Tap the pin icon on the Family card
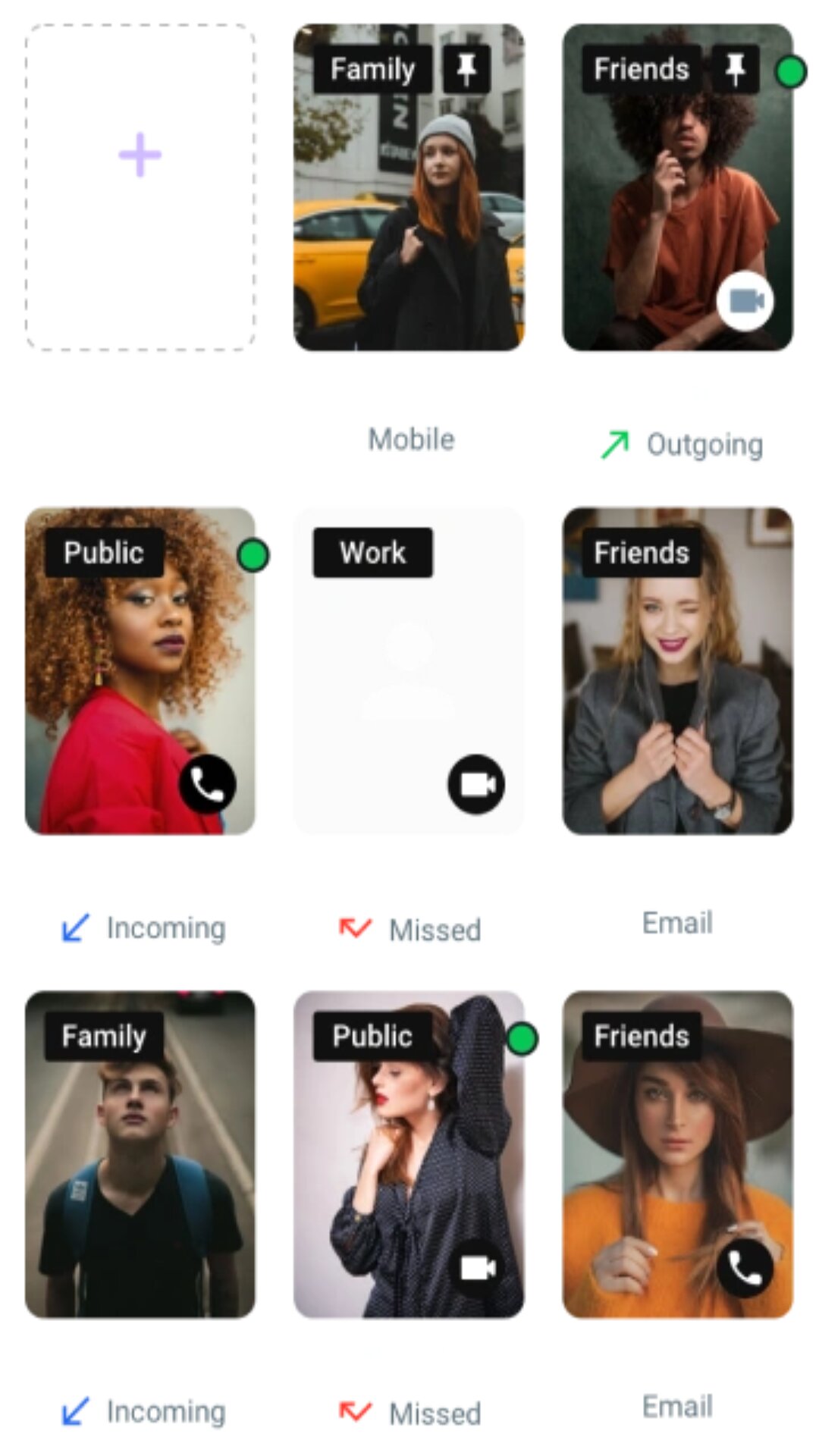The image size is (819, 1456). [466, 69]
